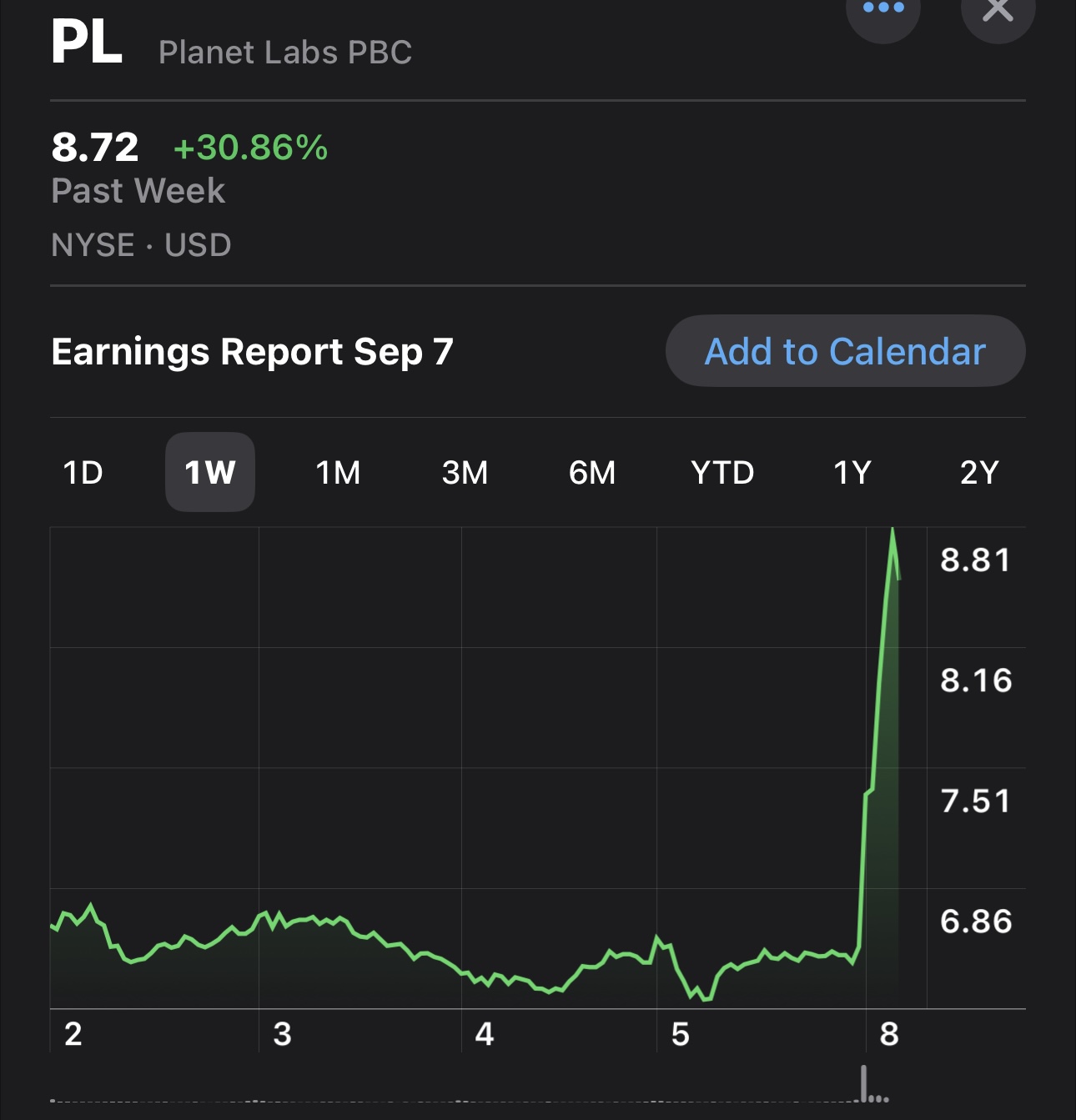
Task: Show the 1M price chart
Action: pos(338,473)
